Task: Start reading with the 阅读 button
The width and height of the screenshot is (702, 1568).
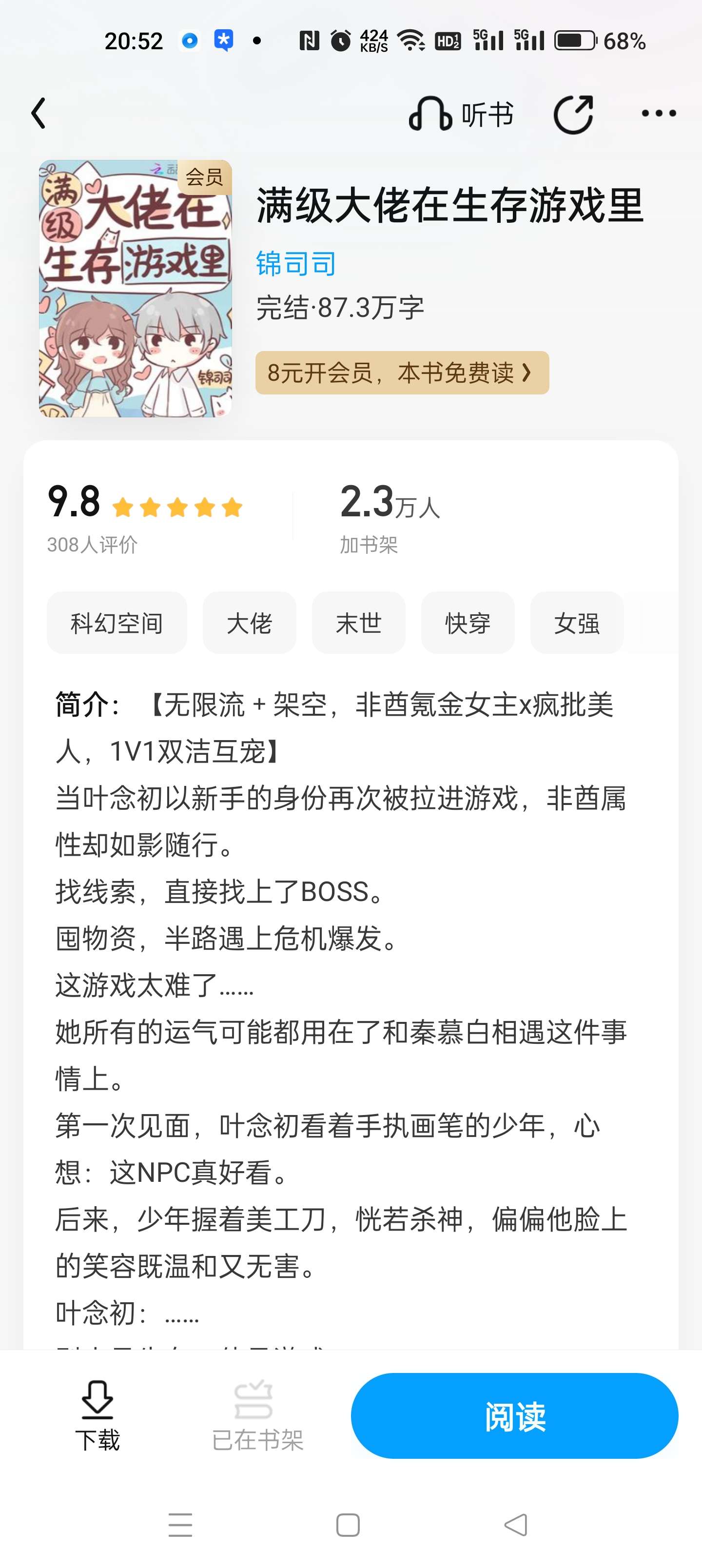Action: click(514, 1416)
